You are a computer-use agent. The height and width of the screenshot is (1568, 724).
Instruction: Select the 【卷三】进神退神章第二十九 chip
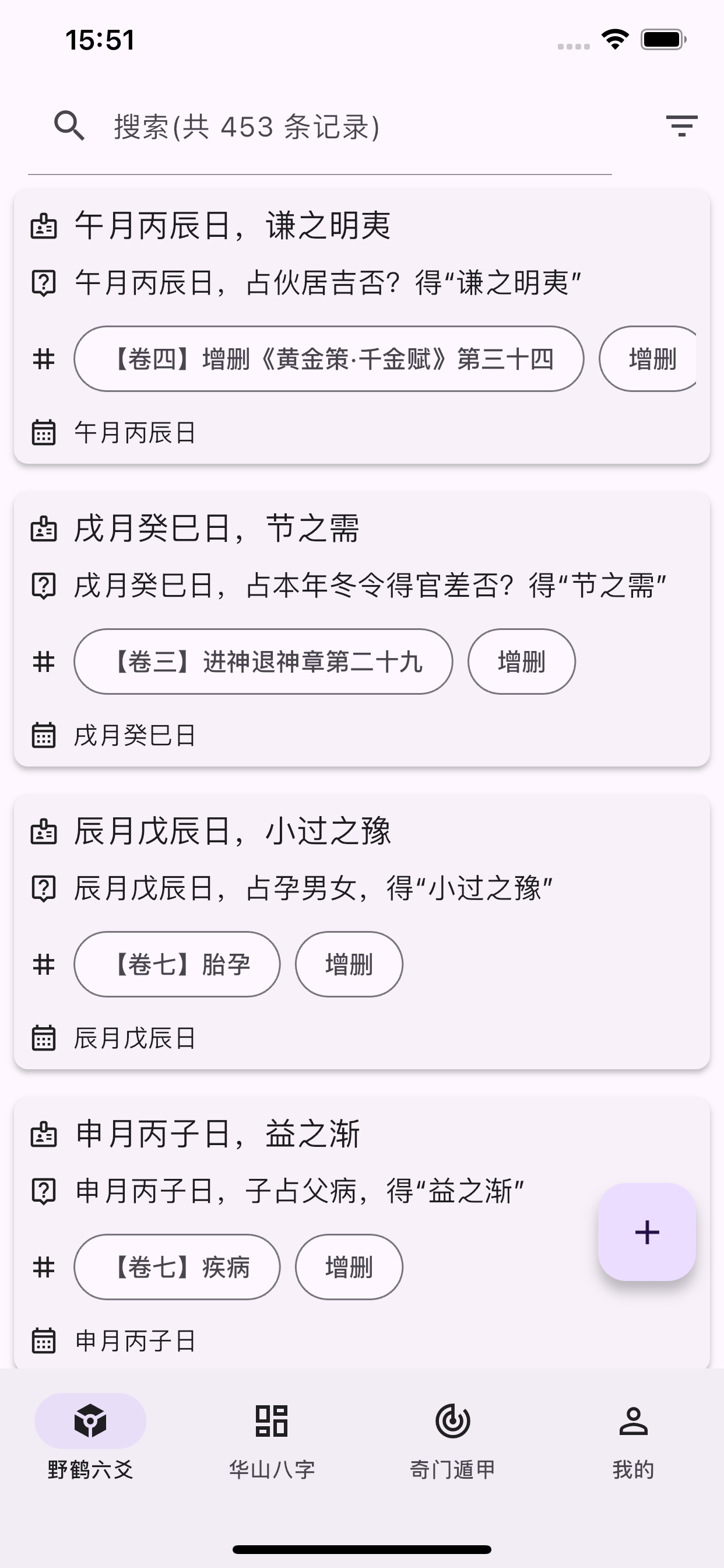pyautogui.click(x=263, y=661)
